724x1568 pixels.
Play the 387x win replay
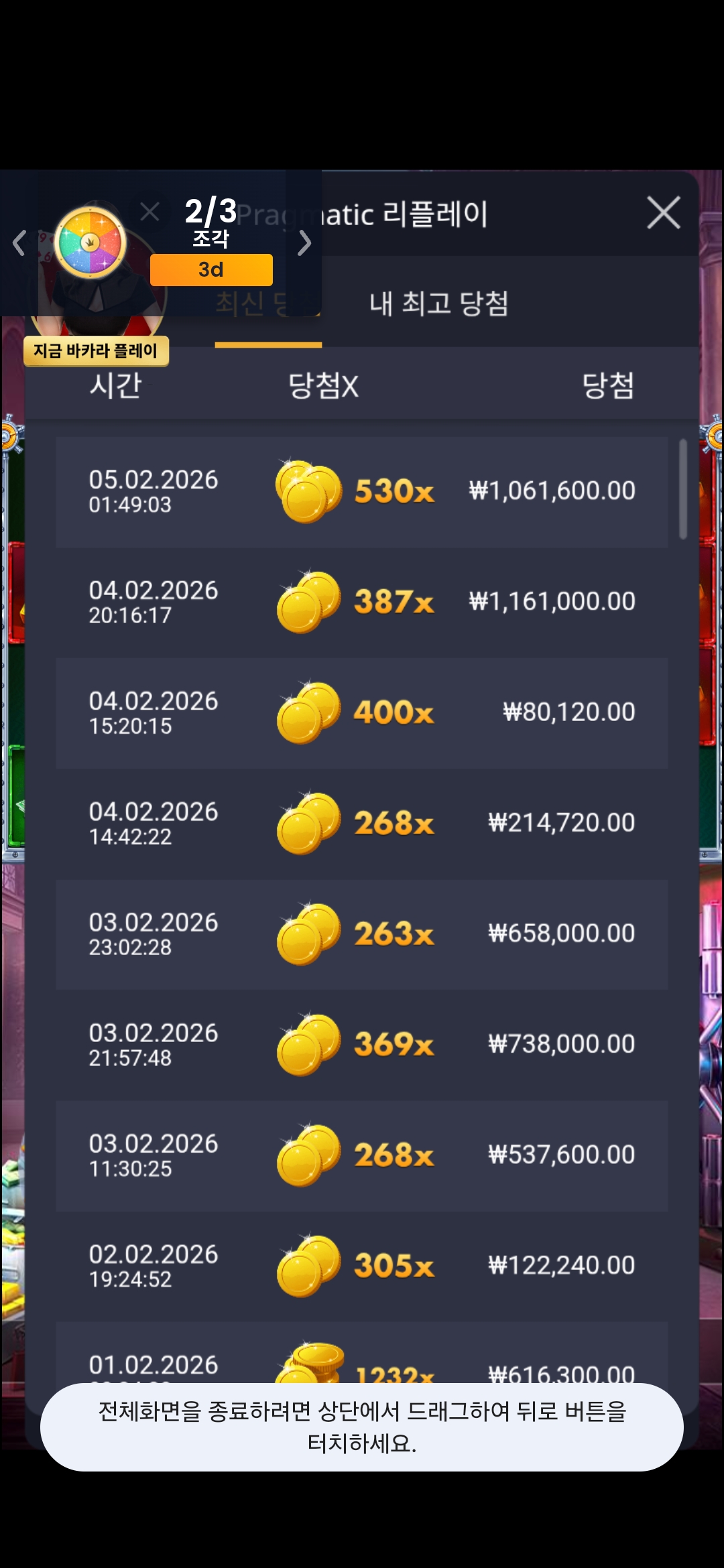click(361, 602)
